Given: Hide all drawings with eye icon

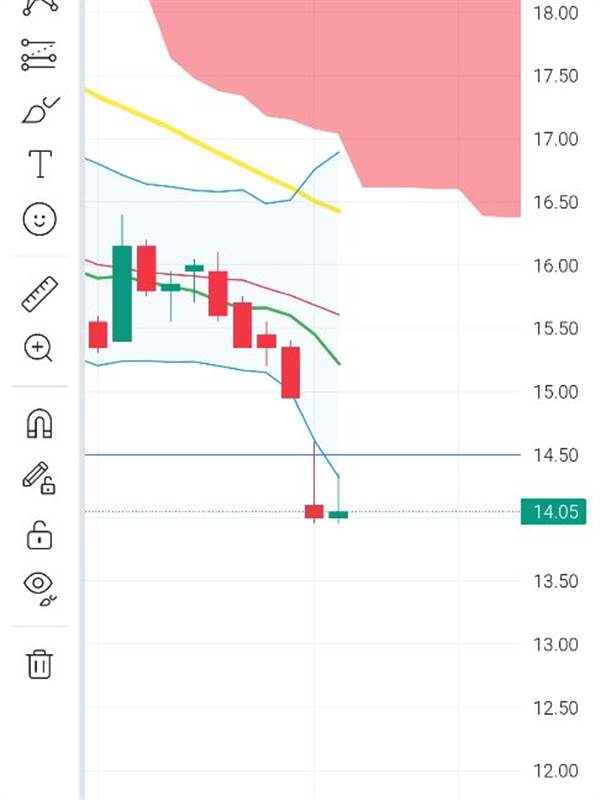Looking at the screenshot, I should [x=40, y=588].
